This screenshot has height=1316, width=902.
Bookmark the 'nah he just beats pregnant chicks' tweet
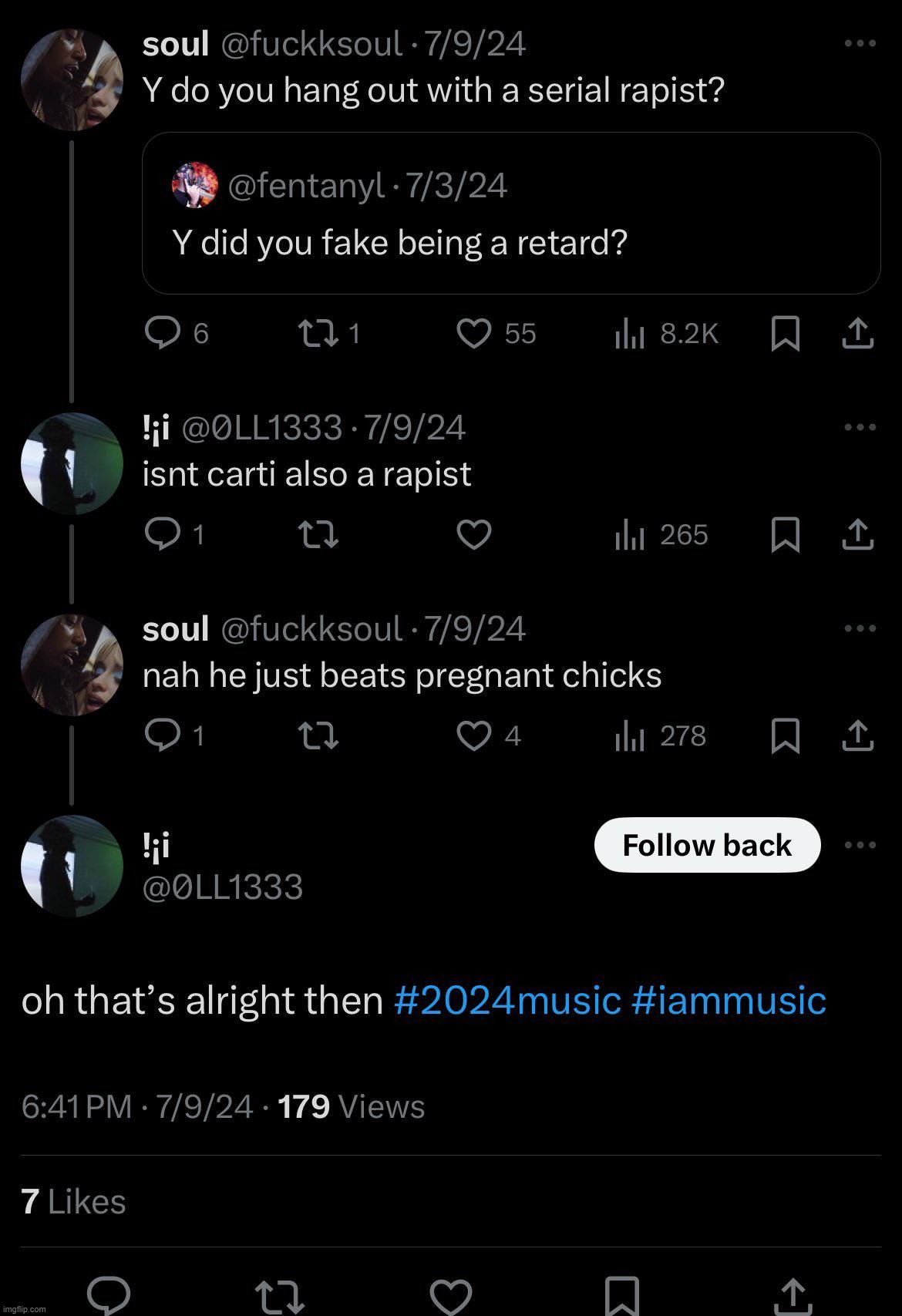(x=786, y=736)
